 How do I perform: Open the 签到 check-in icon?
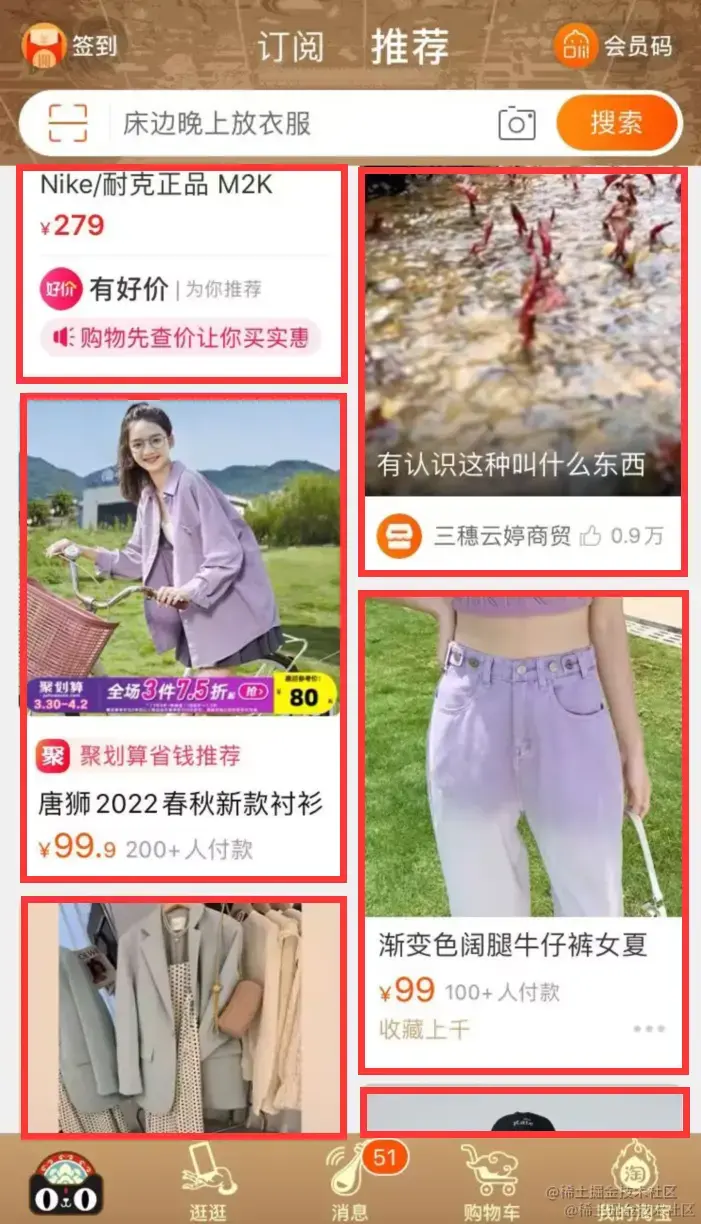70,47
